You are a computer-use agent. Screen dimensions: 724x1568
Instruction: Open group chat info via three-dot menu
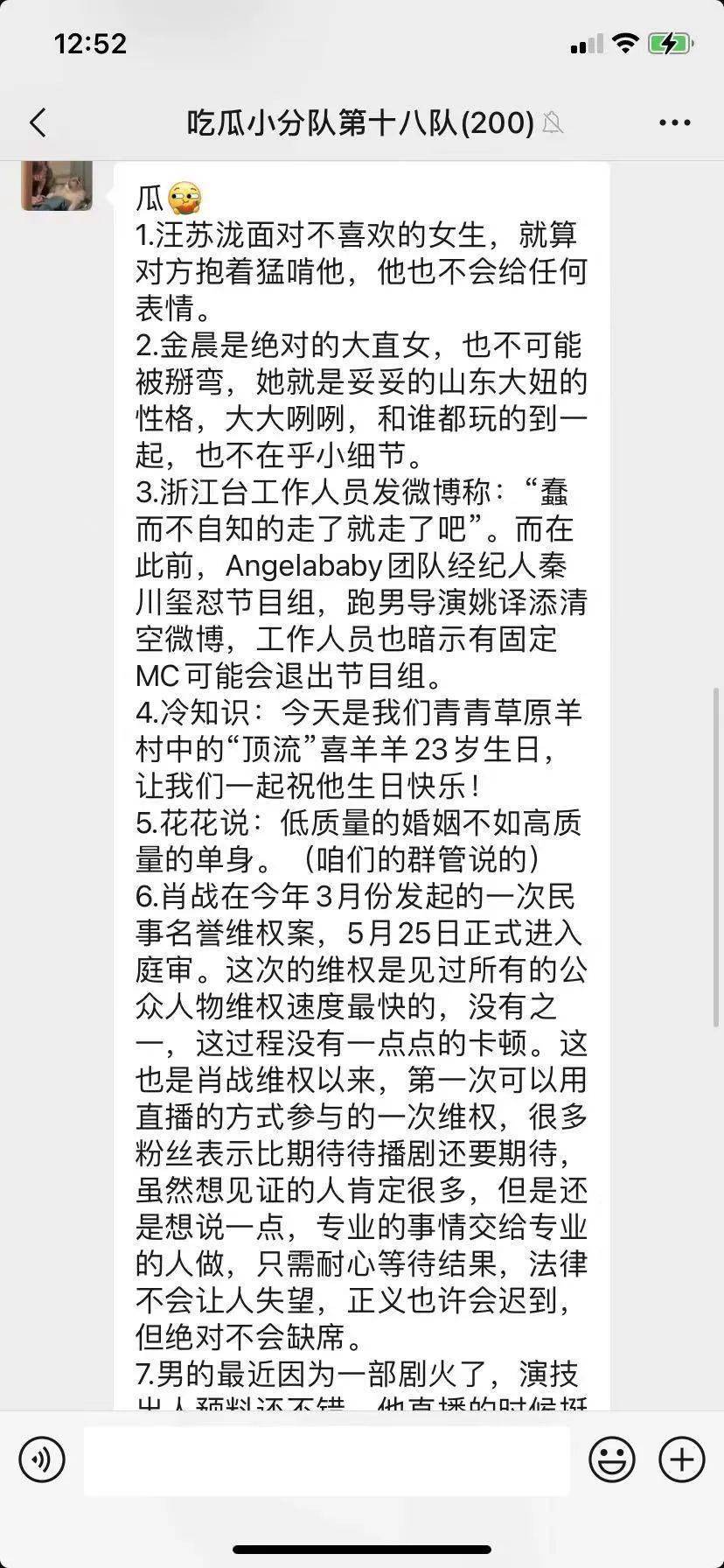click(674, 123)
